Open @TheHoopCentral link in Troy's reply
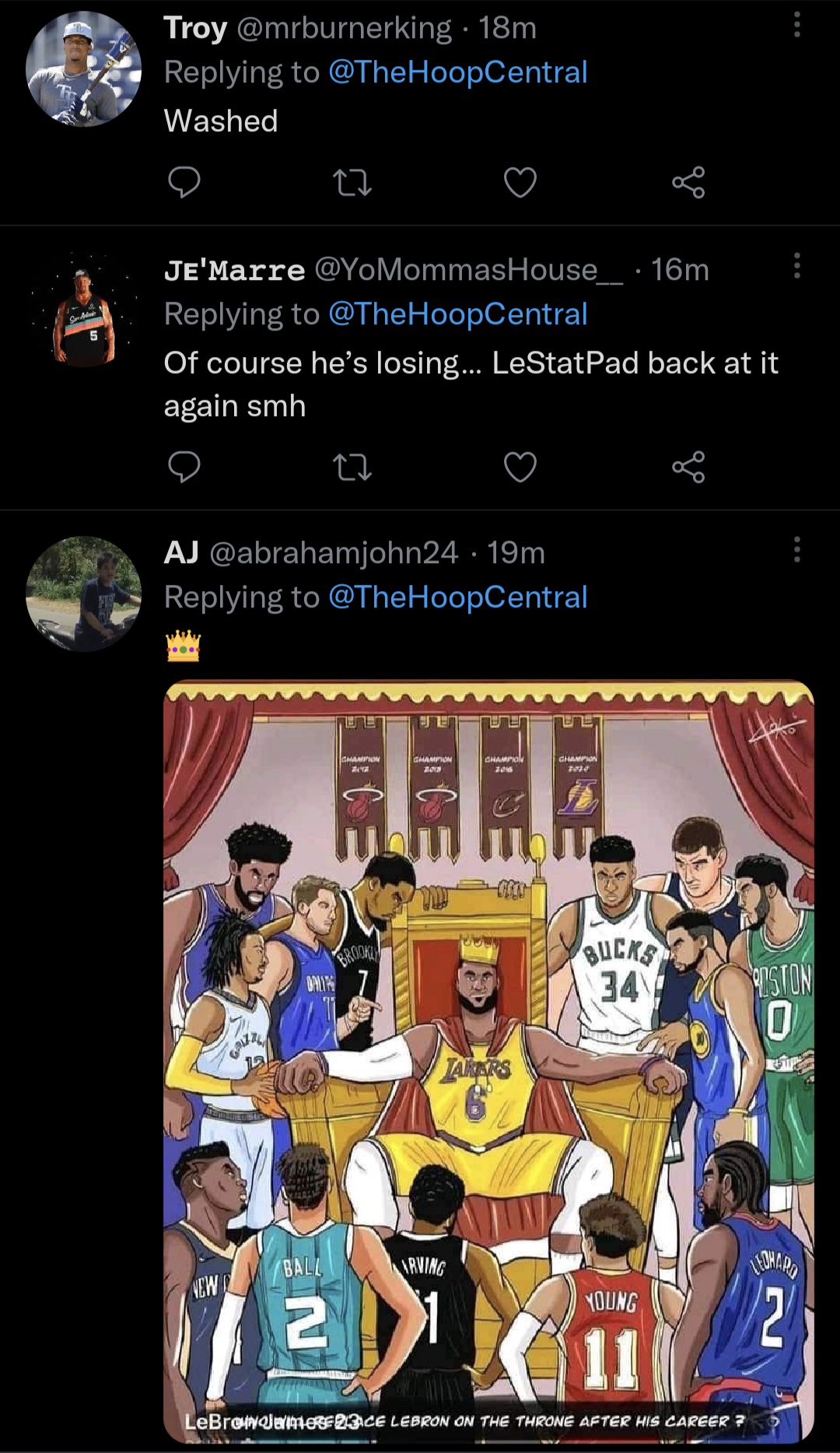840x1453 pixels. click(457, 72)
